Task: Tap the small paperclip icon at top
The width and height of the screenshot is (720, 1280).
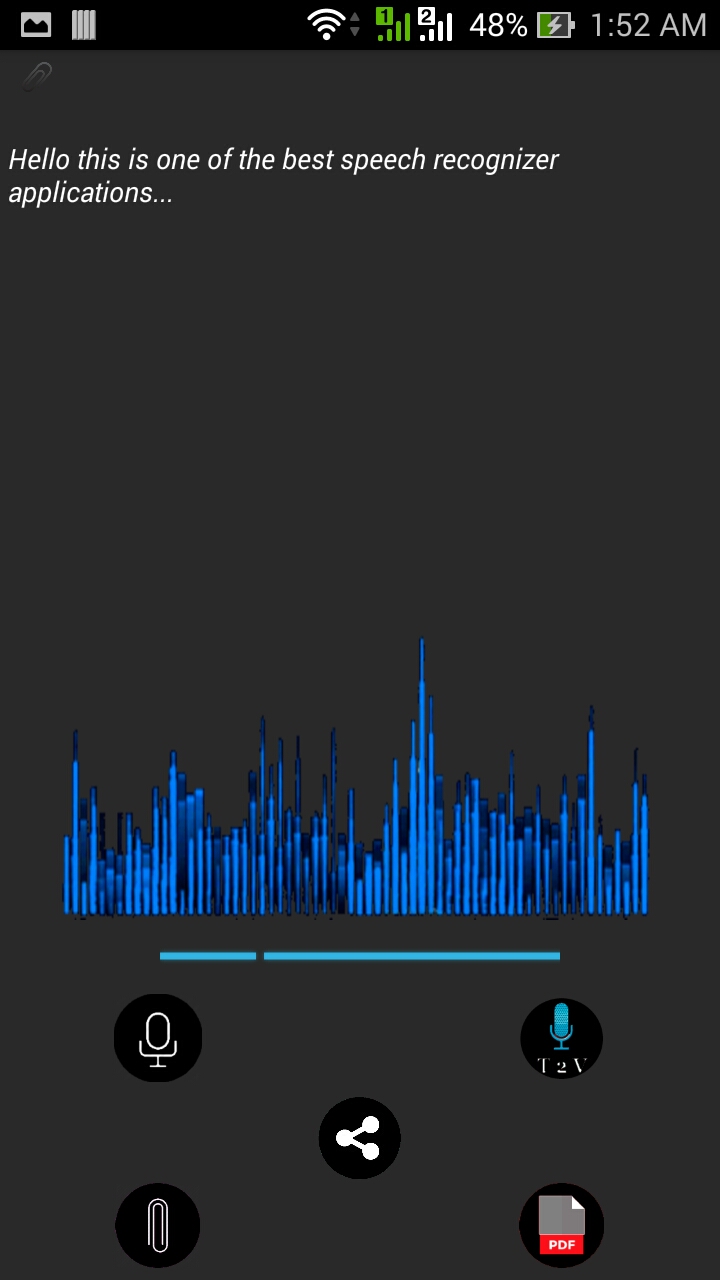Action: point(38,76)
